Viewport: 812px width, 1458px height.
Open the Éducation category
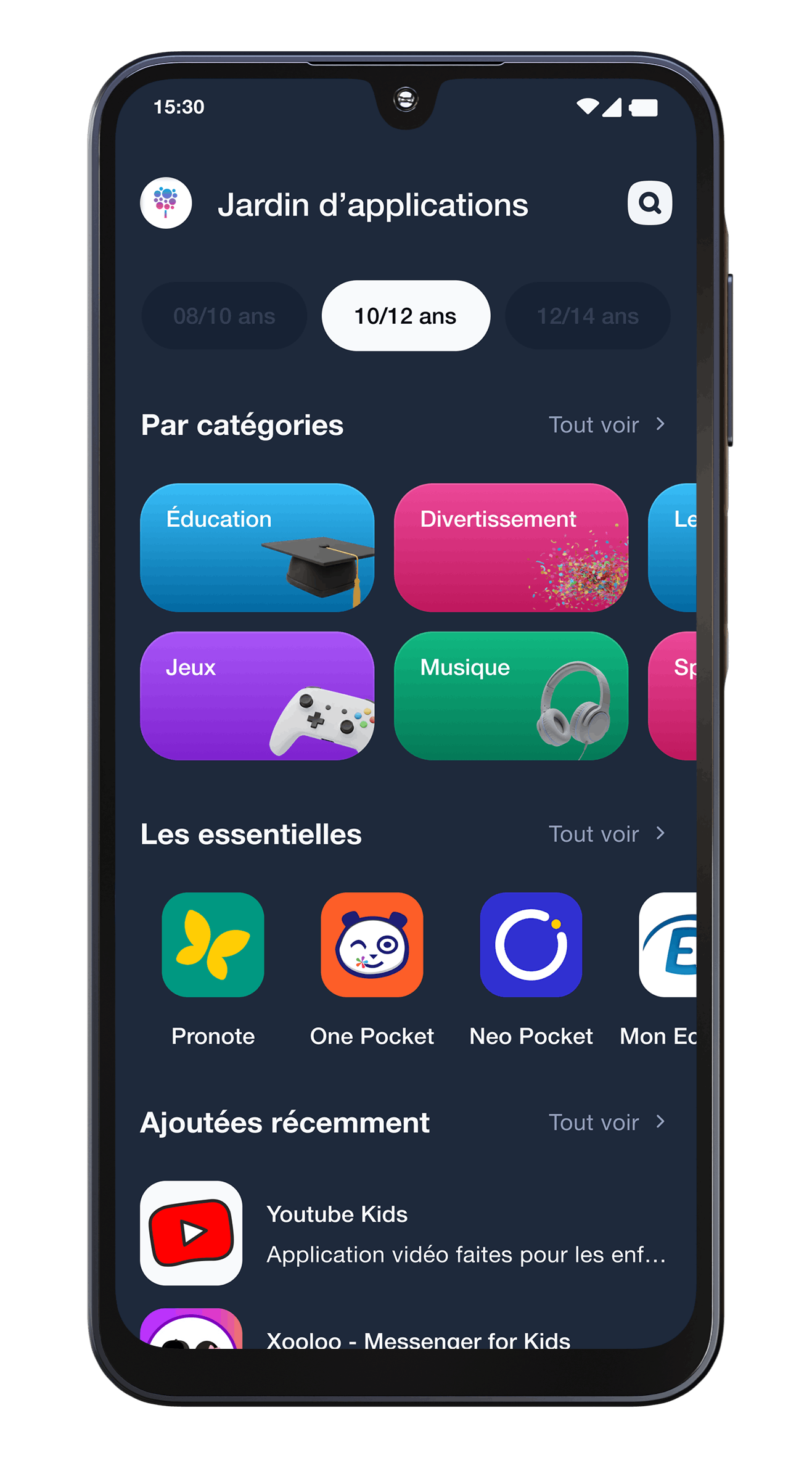click(257, 548)
